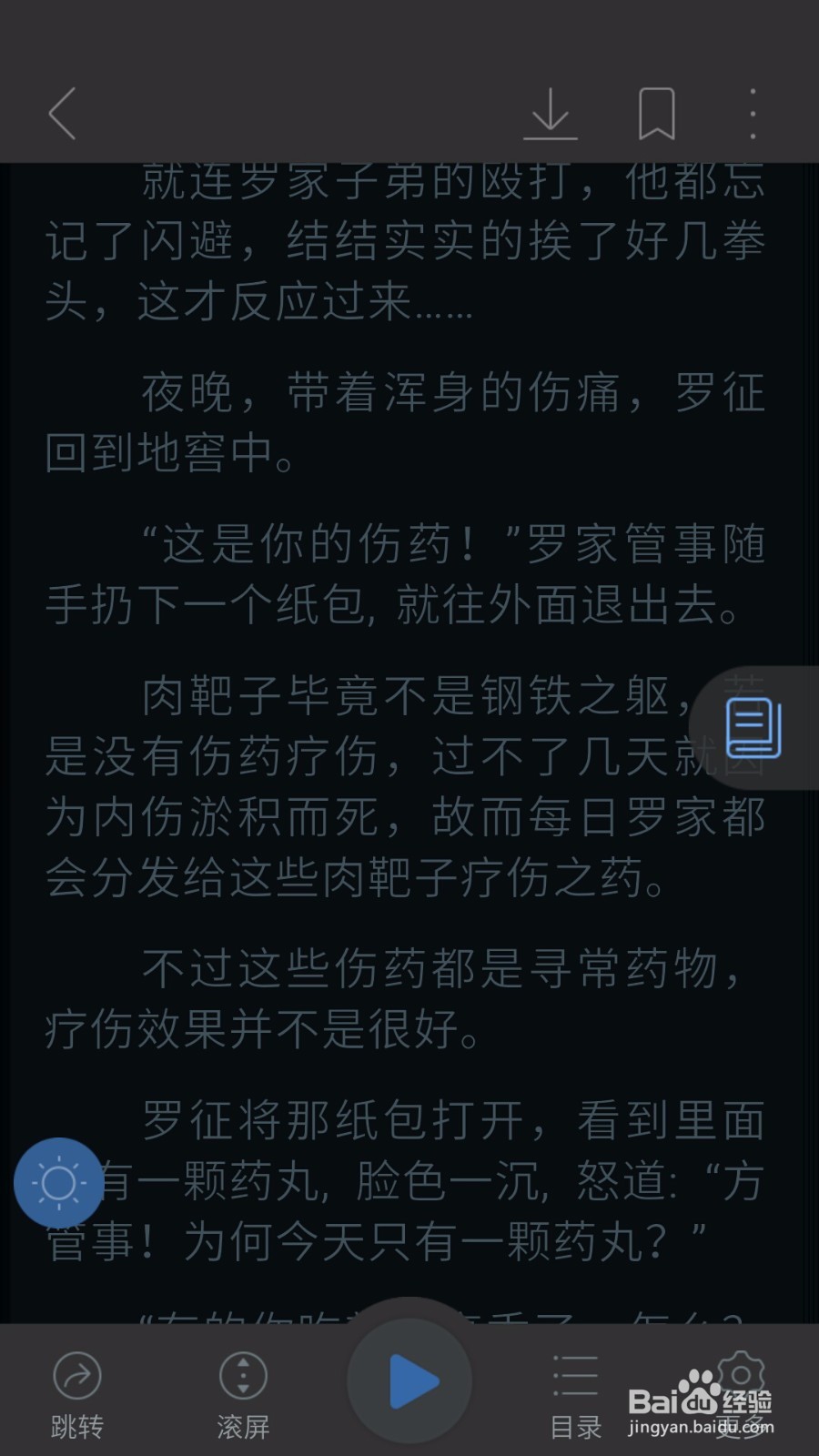The height and width of the screenshot is (1456, 819).
Task: Adjust brightness using the sun control
Action: pyautogui.click(x=59, y=1183)
